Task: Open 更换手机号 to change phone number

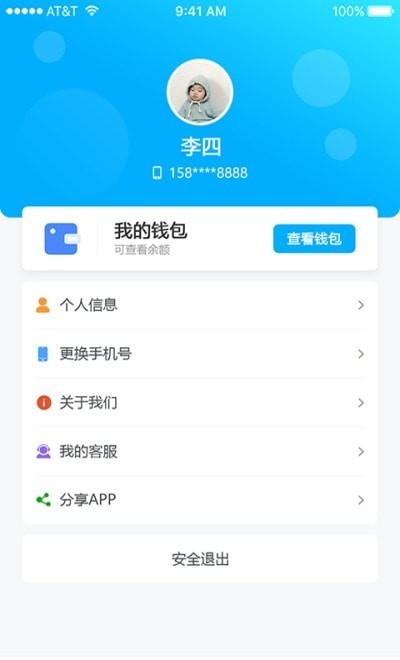Action: point(200,354)
